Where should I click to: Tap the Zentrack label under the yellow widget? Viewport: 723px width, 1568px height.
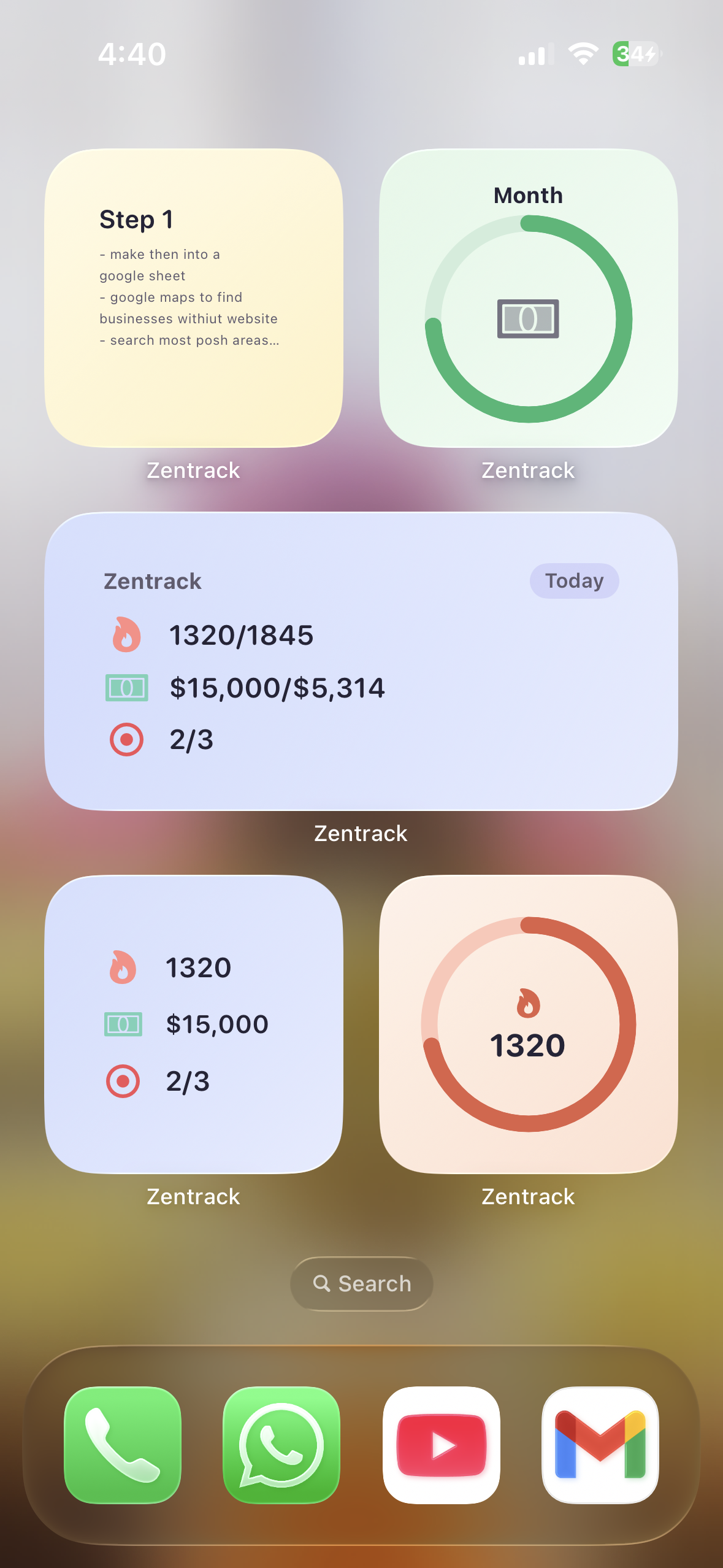(194, 470)
